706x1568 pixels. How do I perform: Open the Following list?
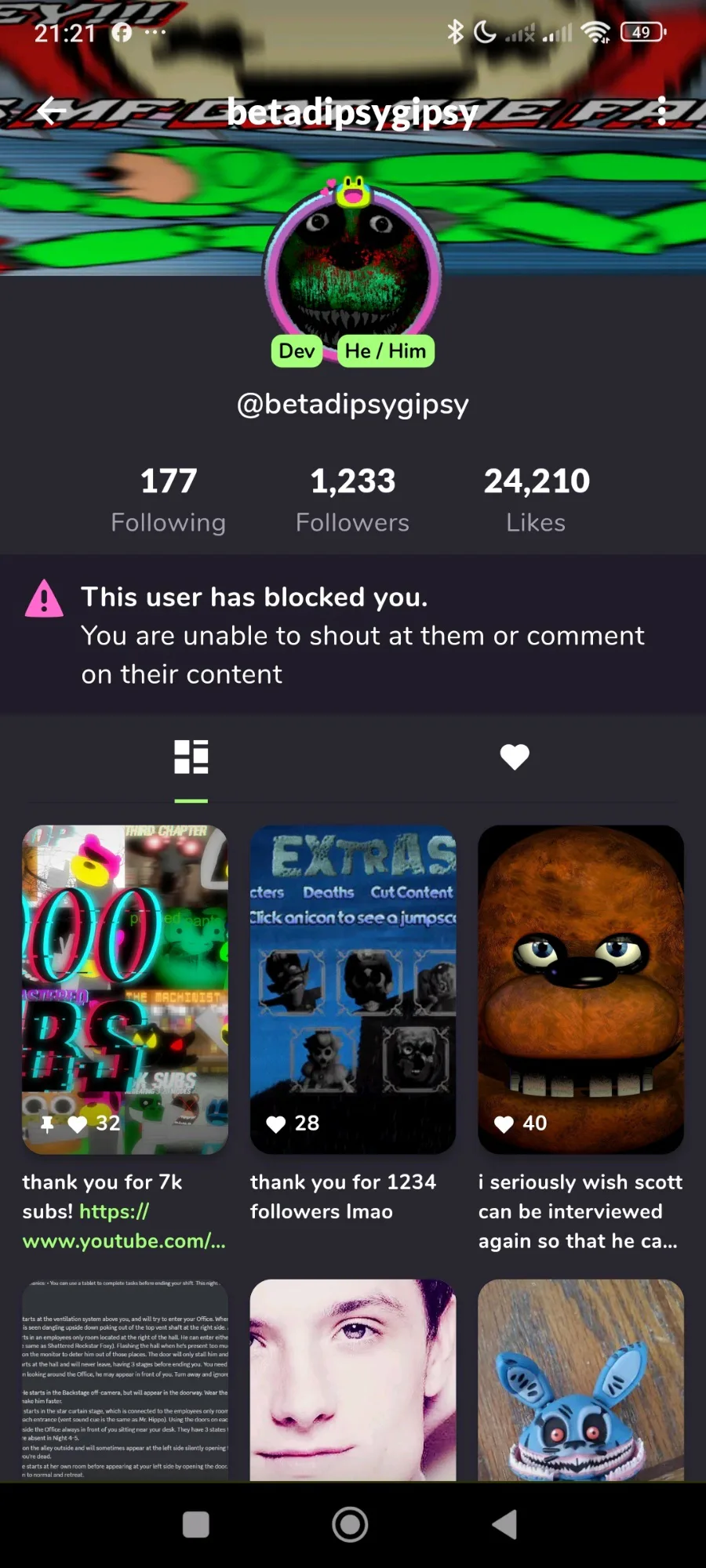pos(169,499)
